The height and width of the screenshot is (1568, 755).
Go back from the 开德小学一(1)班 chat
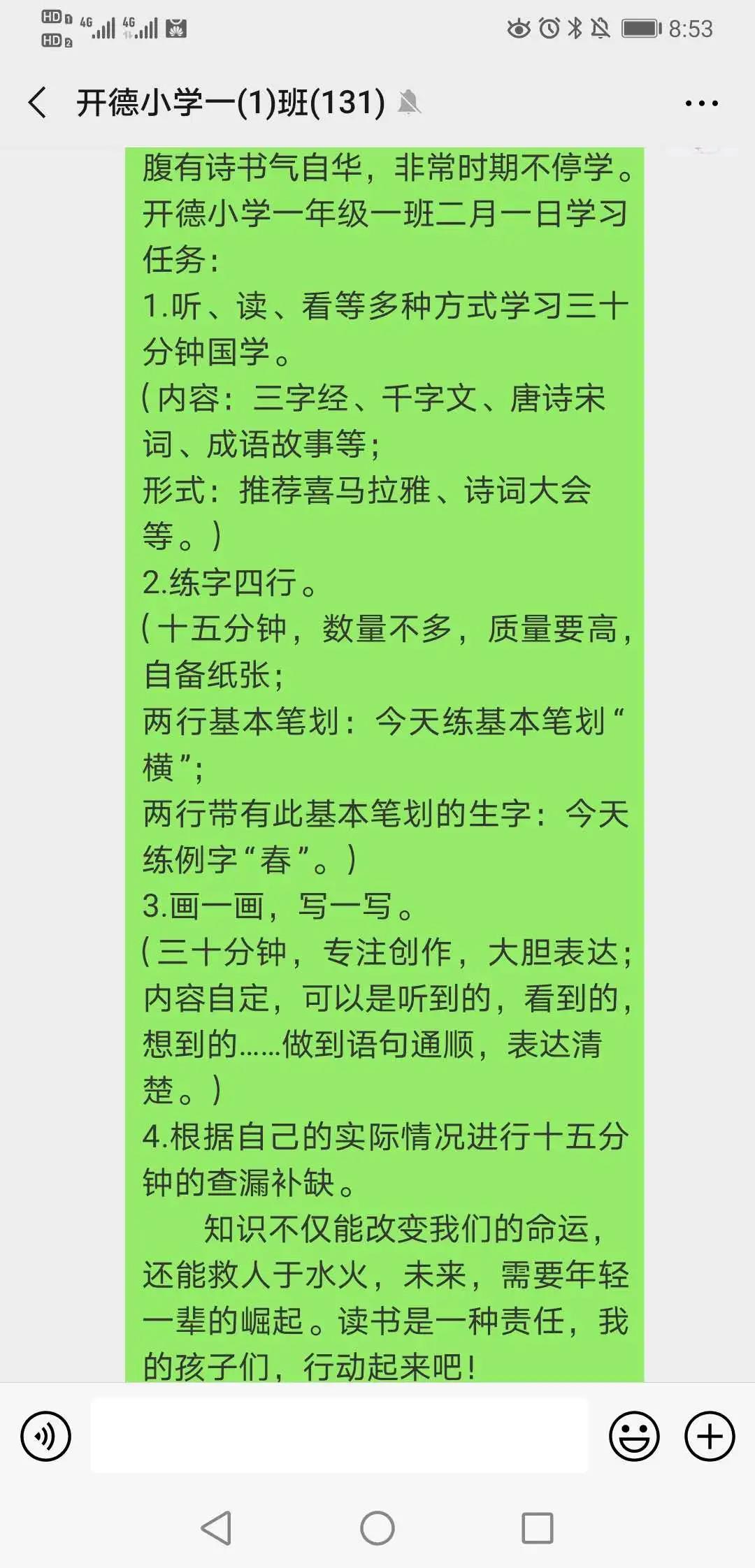(38, 103)
